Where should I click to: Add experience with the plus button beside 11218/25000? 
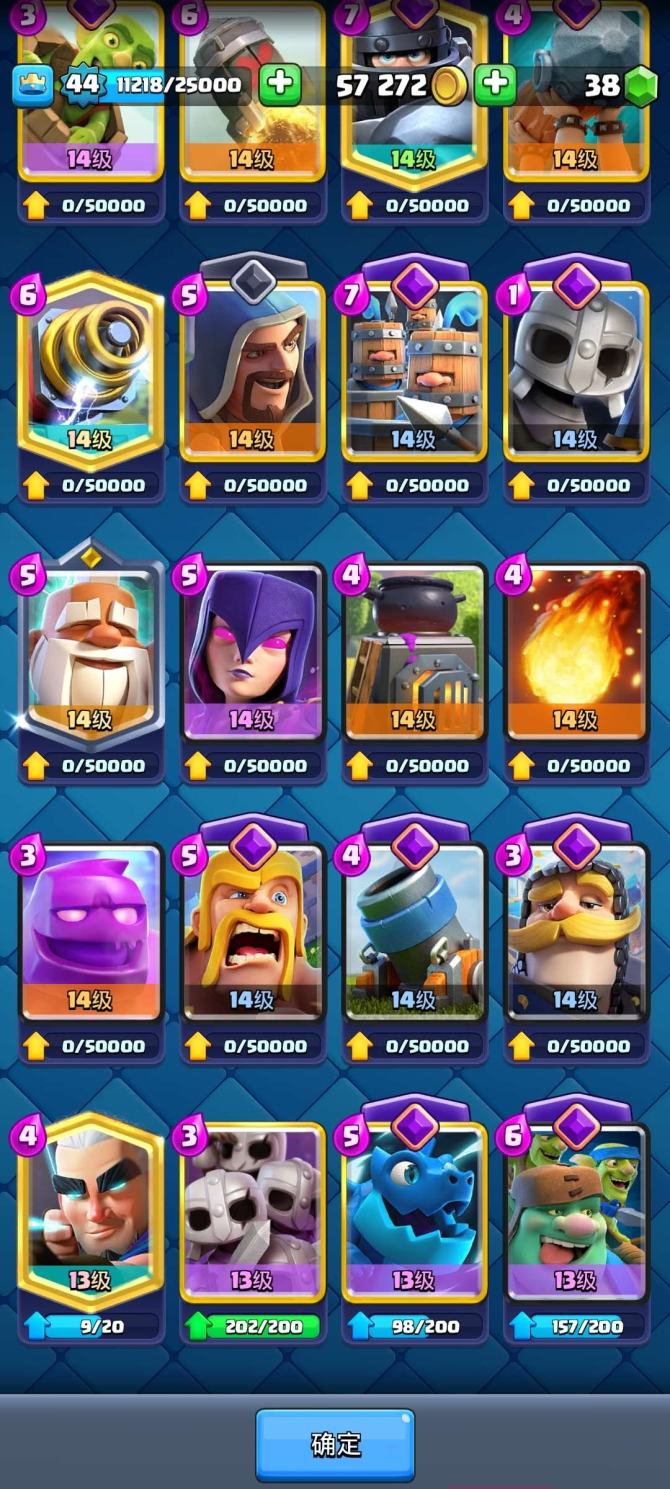[x=280, y=85]
